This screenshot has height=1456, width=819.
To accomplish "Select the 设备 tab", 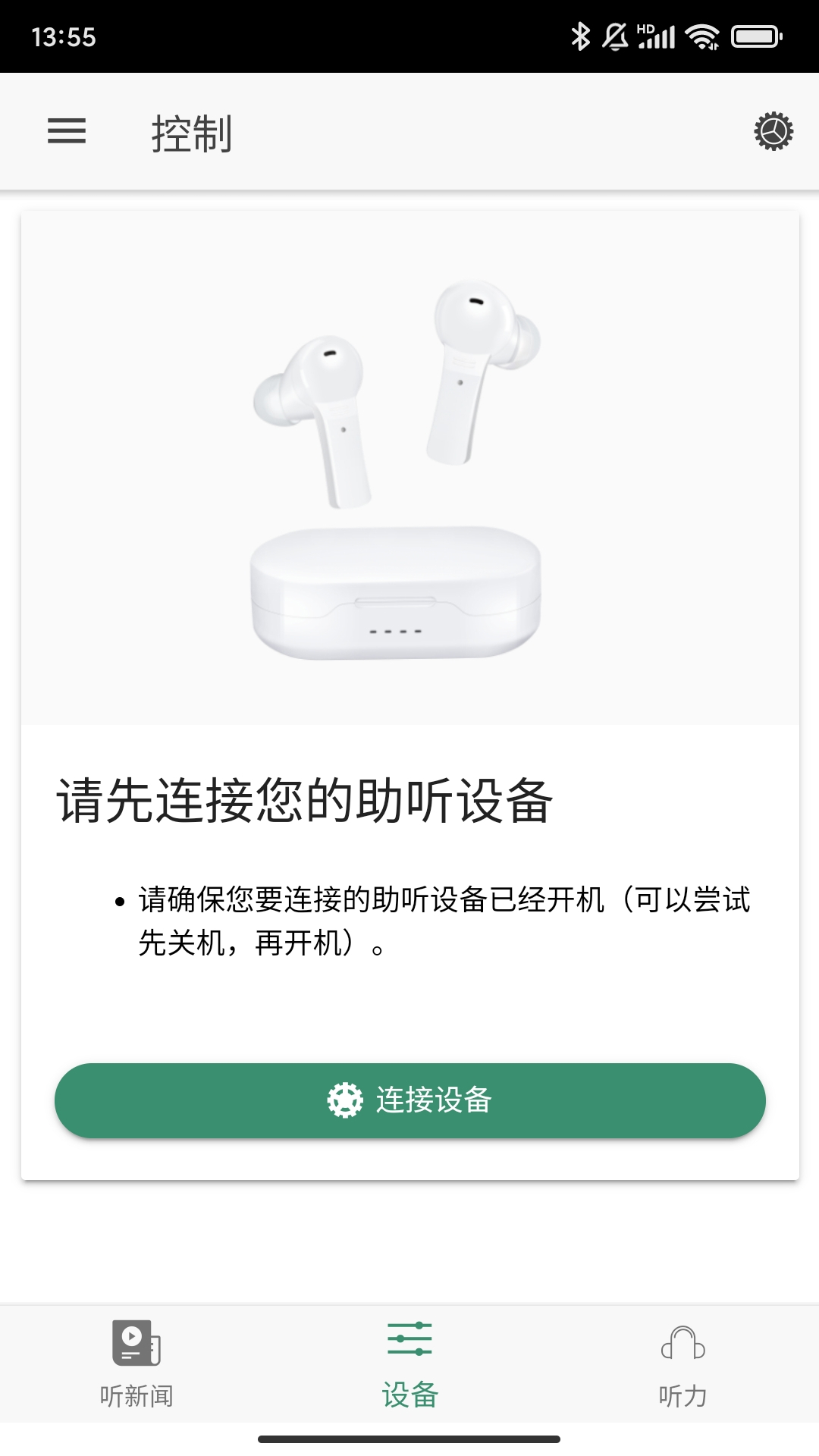I will coord(409,1363).
